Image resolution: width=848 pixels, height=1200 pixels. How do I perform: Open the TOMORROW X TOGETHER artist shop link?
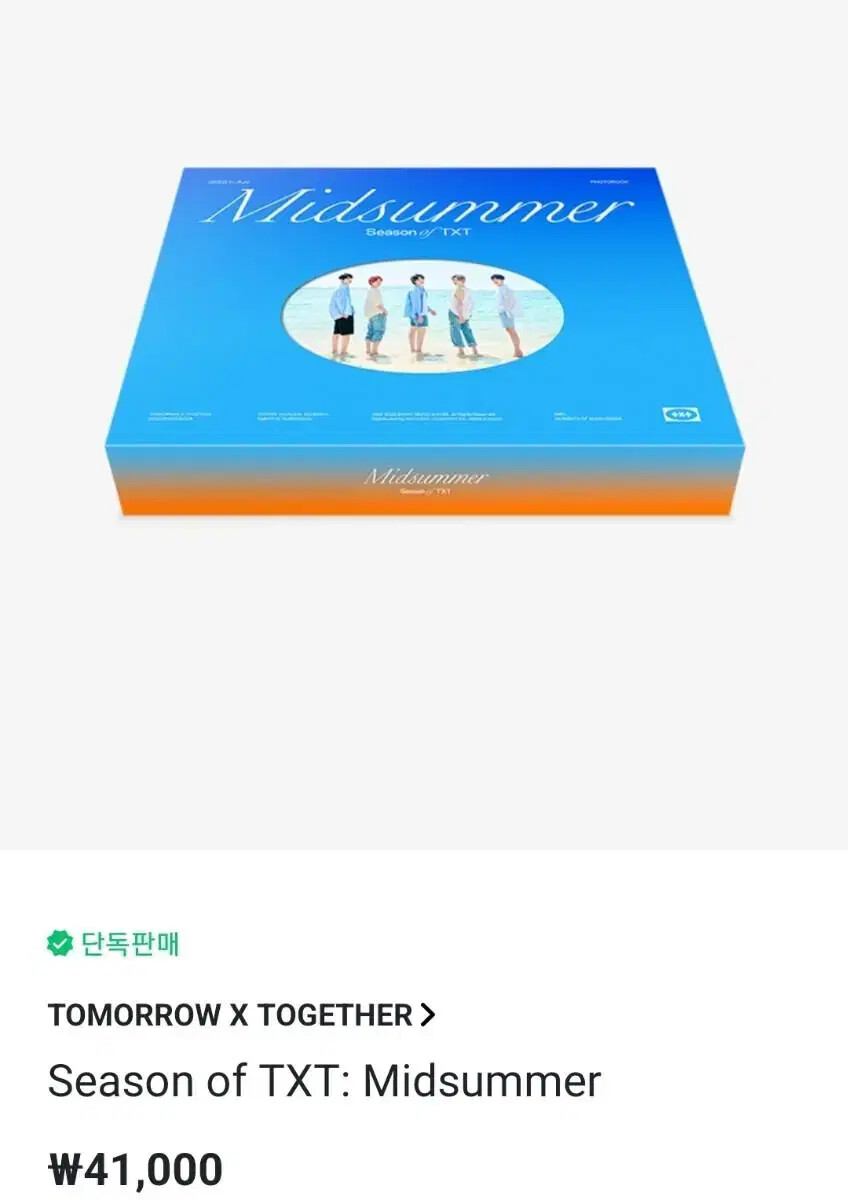pos(241,1015)
